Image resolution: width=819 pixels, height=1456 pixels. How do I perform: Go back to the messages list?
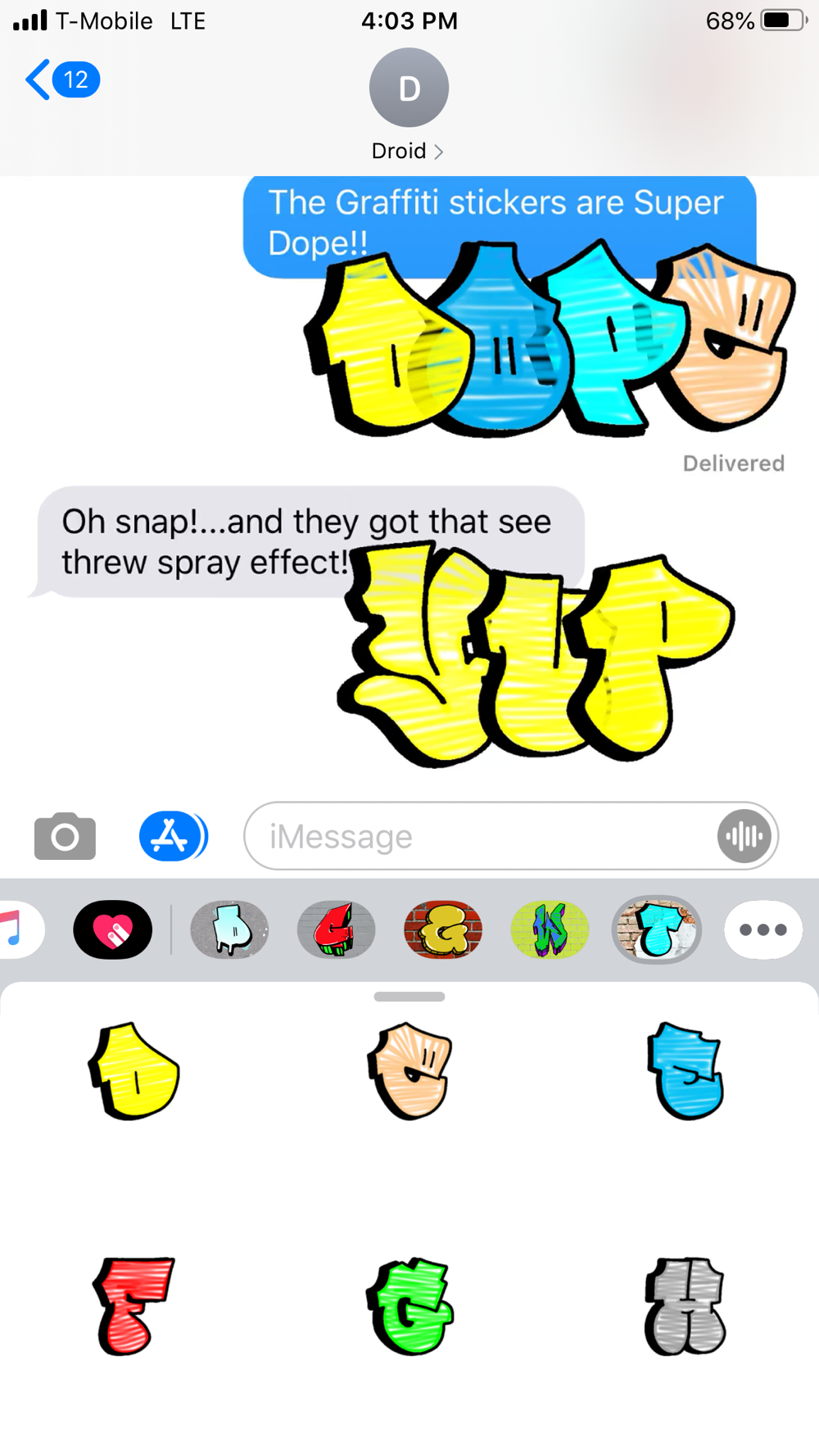click(x=60, y=80)
